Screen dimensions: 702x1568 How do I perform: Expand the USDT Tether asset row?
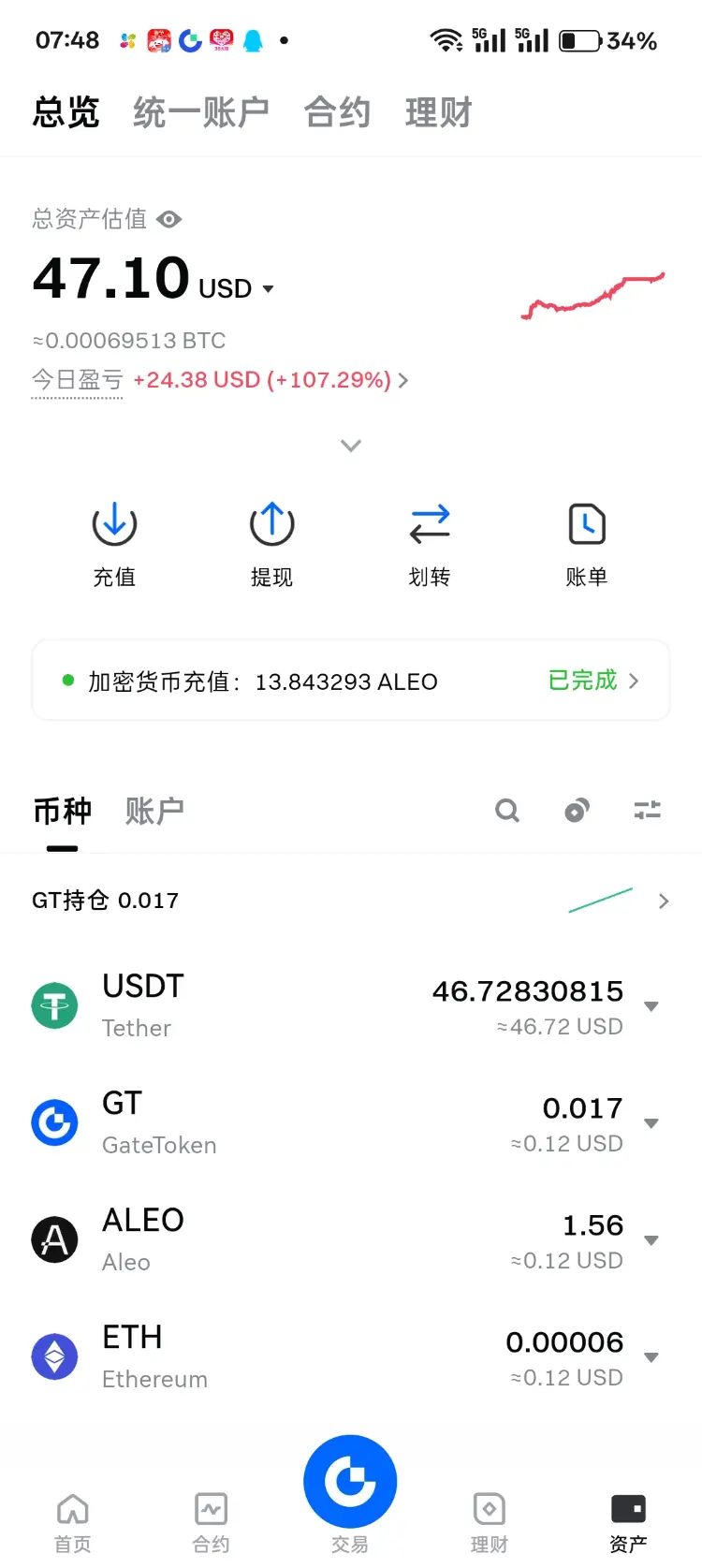click(x=651, y=1006)
